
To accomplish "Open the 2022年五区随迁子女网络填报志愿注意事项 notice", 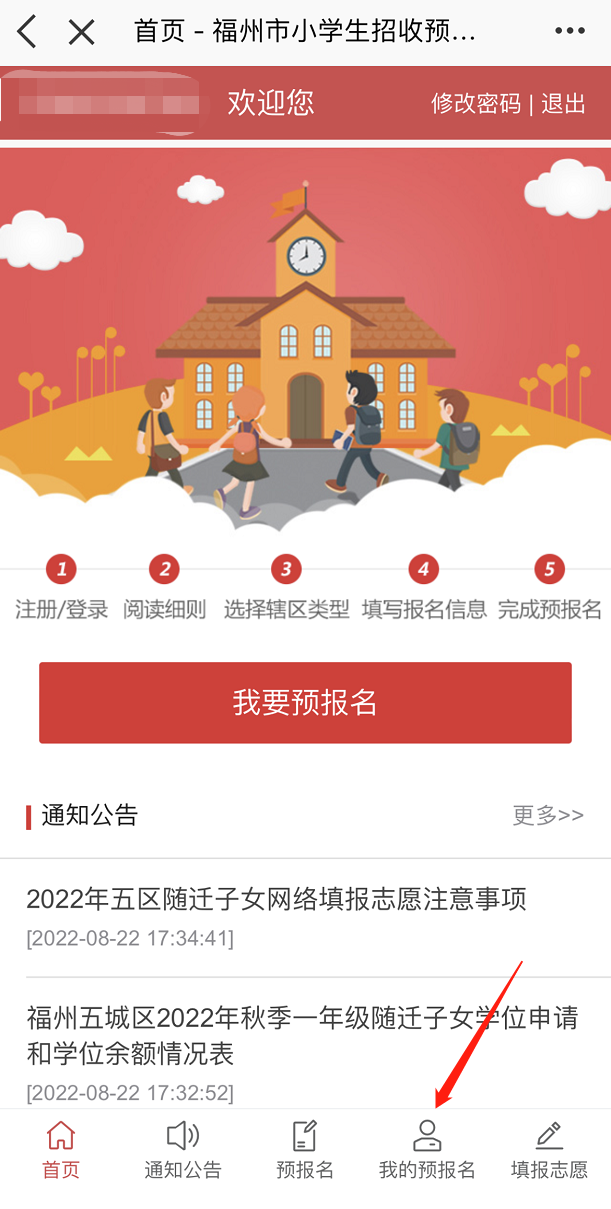I will point(276,899).
